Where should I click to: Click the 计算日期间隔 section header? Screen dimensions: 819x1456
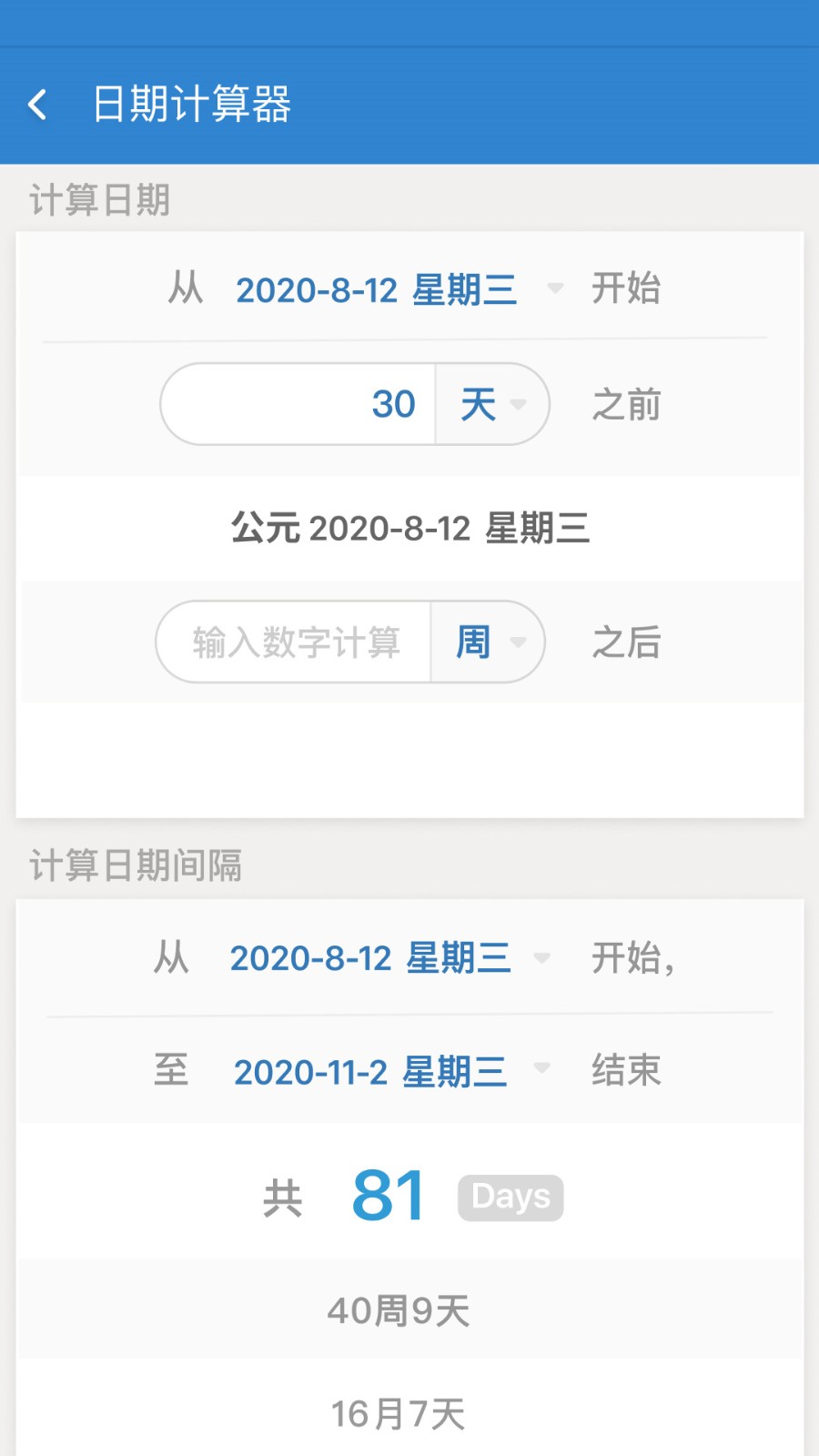pos(136,866)
